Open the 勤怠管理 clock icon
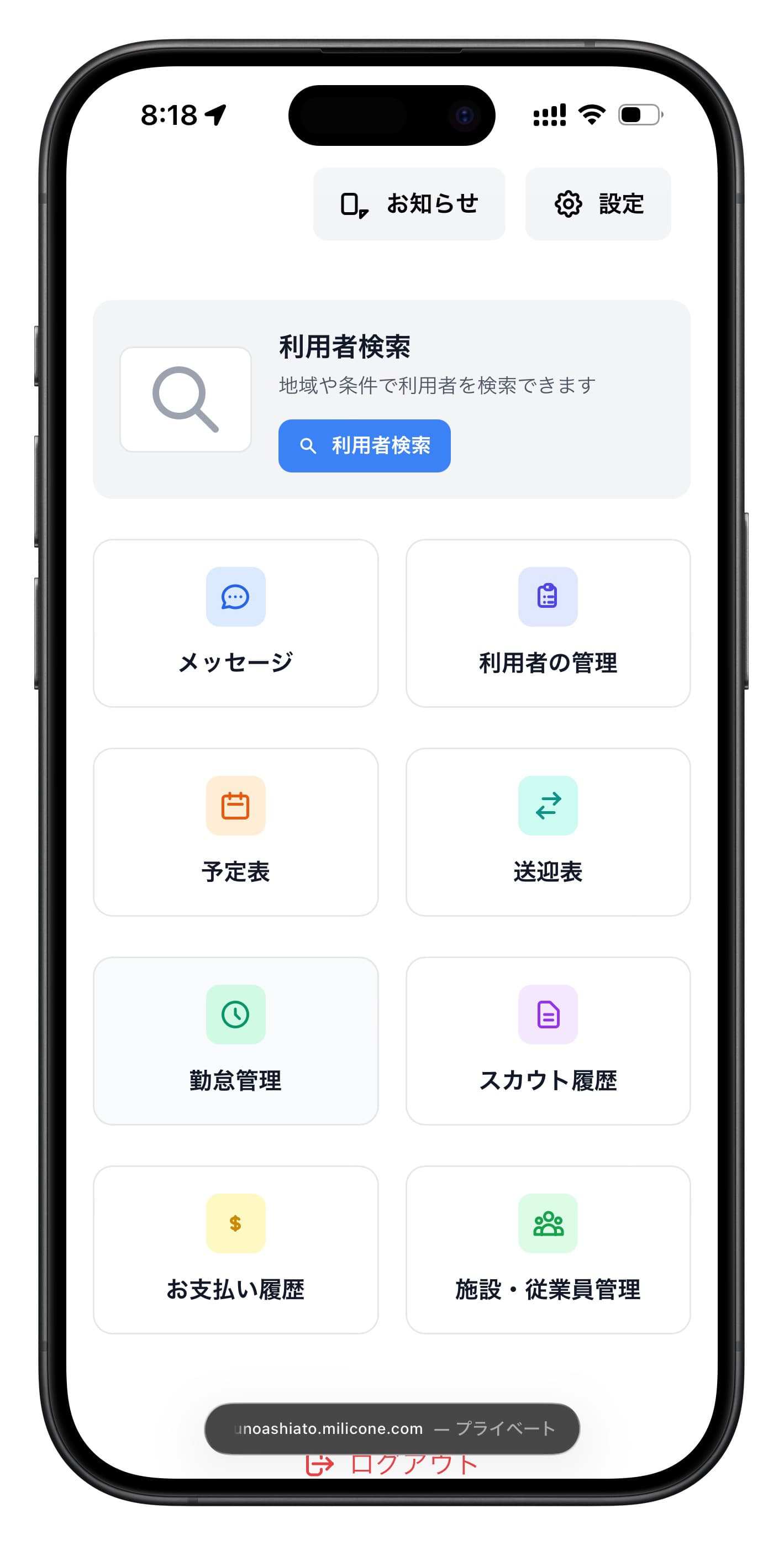 [x=235, y=1013]
